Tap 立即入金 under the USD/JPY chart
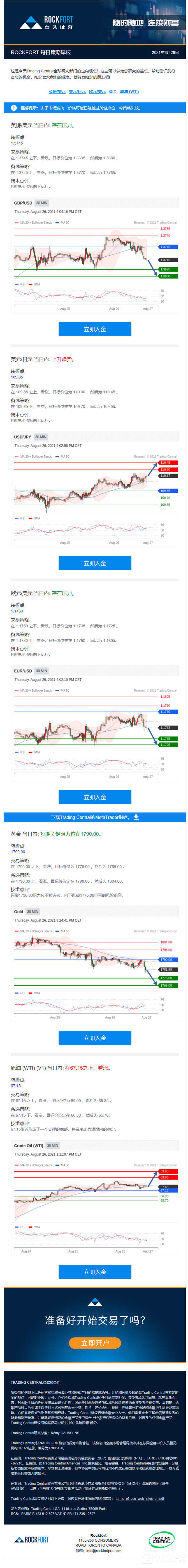The height and width of the screenshot is (1568, 188). coord(94,563)
